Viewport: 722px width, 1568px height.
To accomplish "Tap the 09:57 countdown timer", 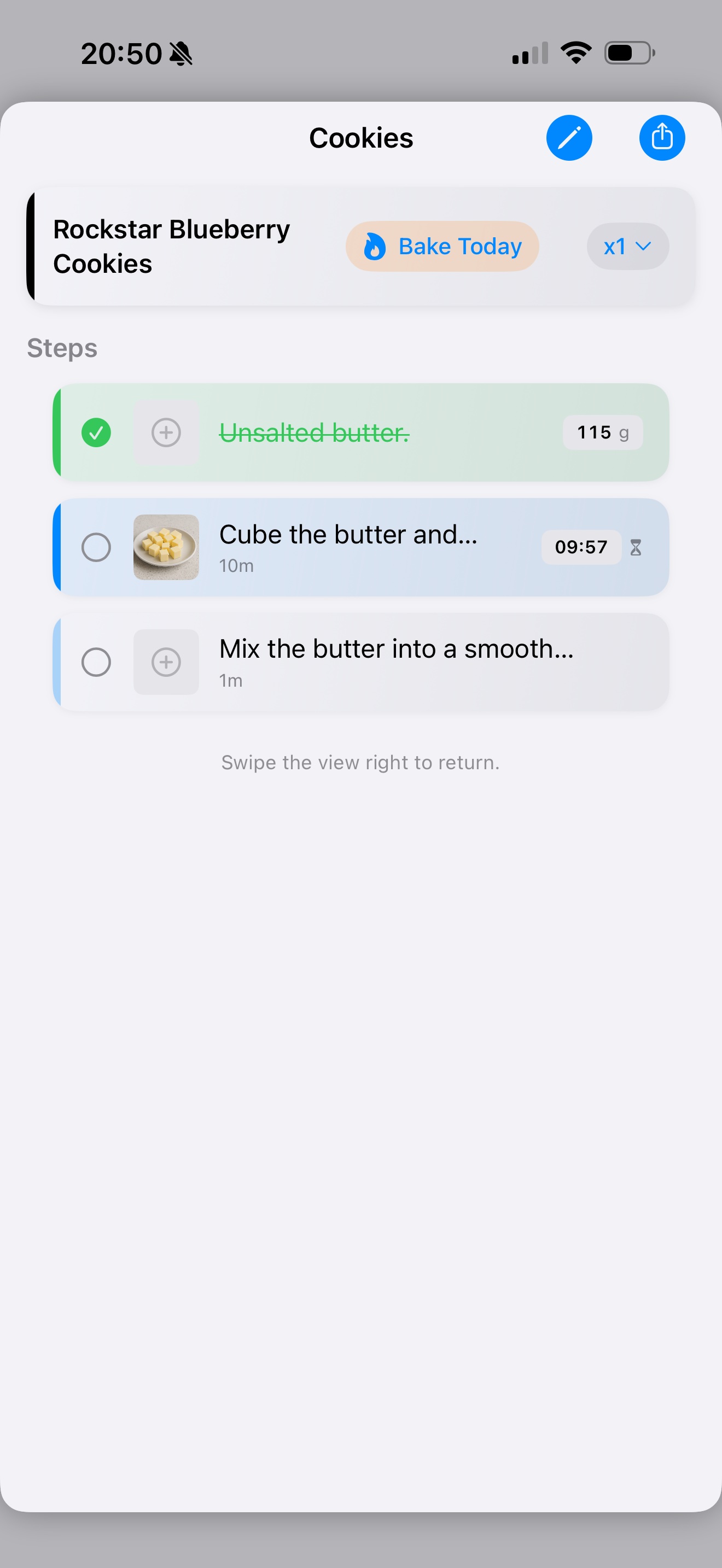I will tap(580, 547).
